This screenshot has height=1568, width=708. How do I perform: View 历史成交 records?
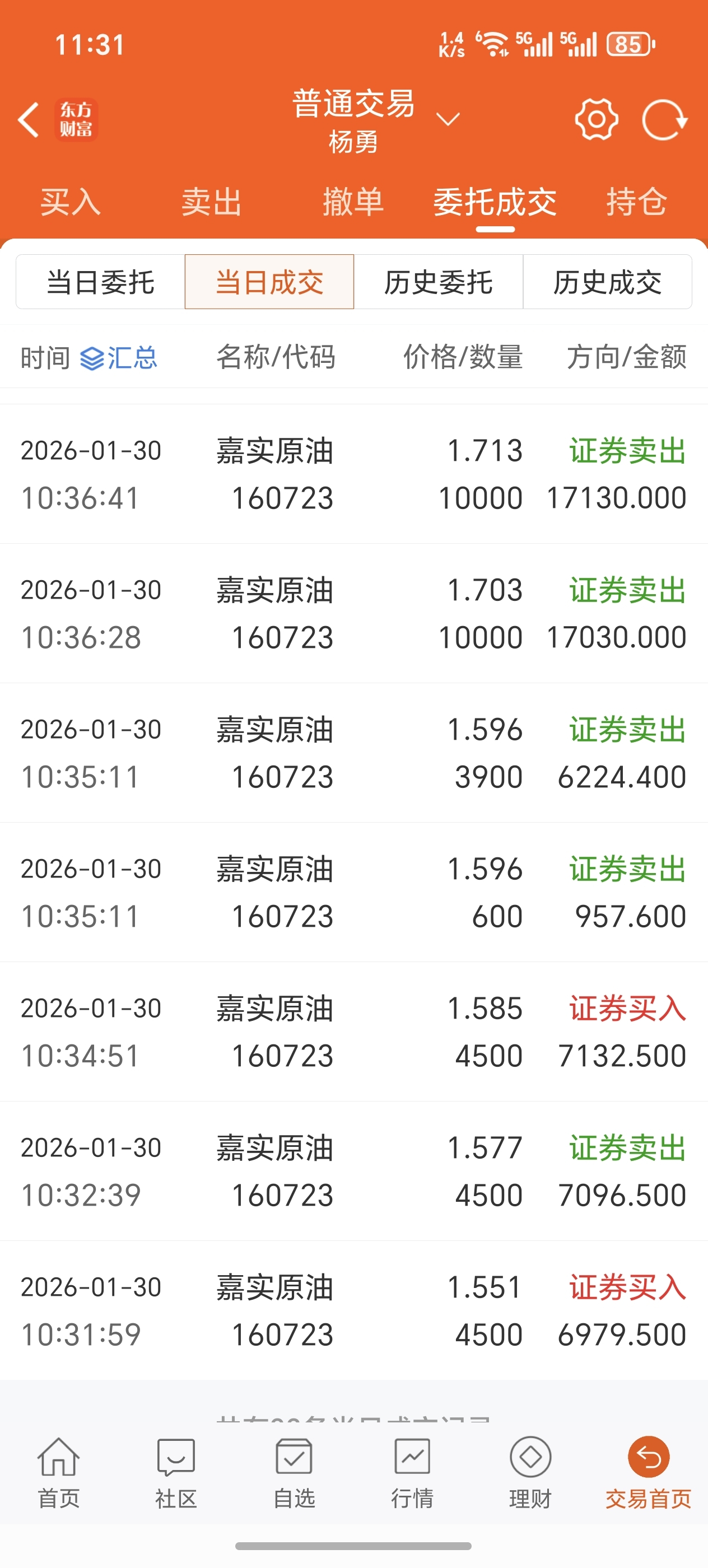coord(608,282)
